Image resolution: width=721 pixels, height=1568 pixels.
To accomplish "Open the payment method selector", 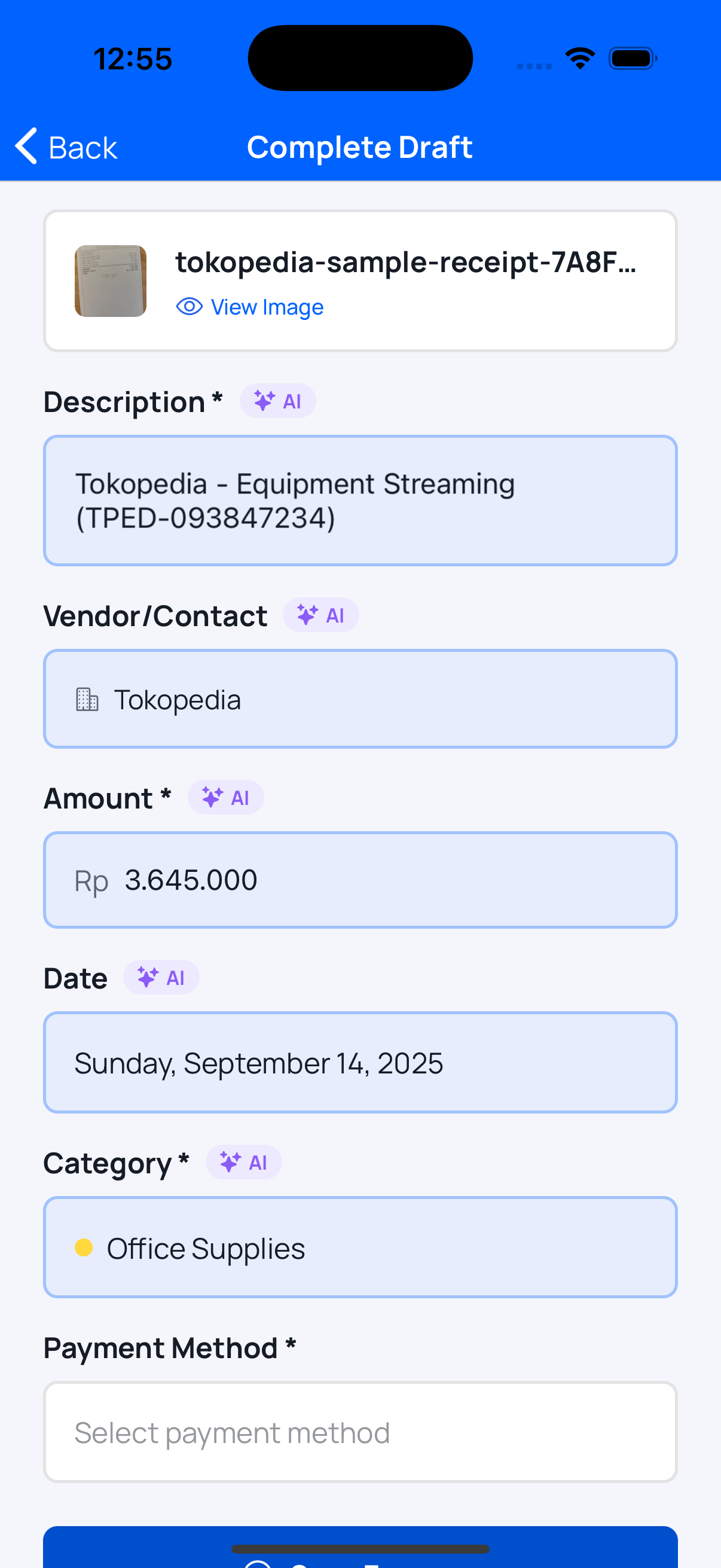I will (360, 1432).
